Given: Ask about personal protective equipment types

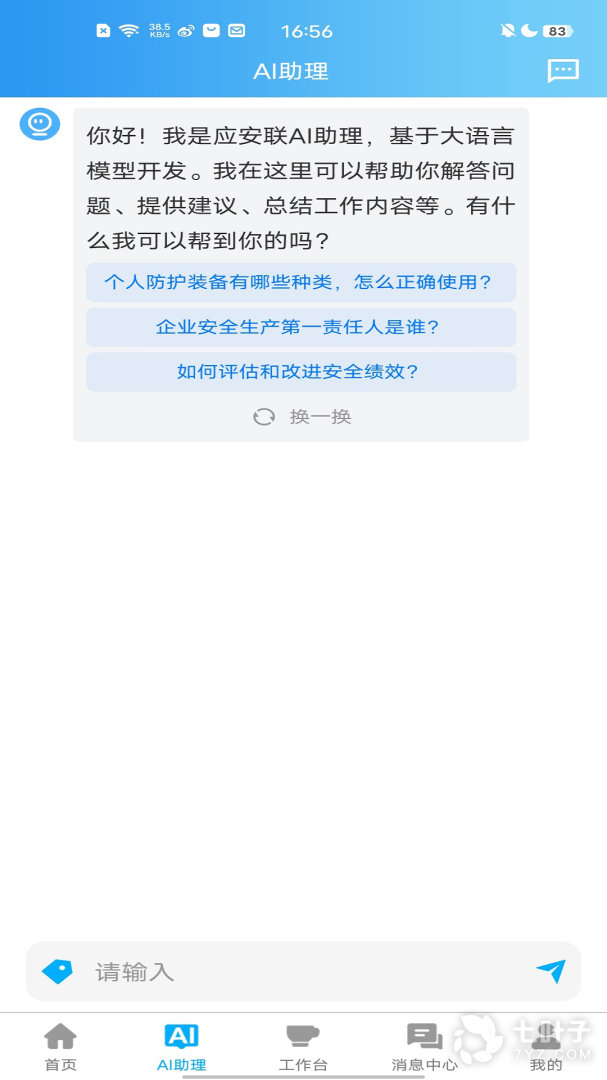Looking at the screenshot, I should pyautogui.click(x=301, y=282).
